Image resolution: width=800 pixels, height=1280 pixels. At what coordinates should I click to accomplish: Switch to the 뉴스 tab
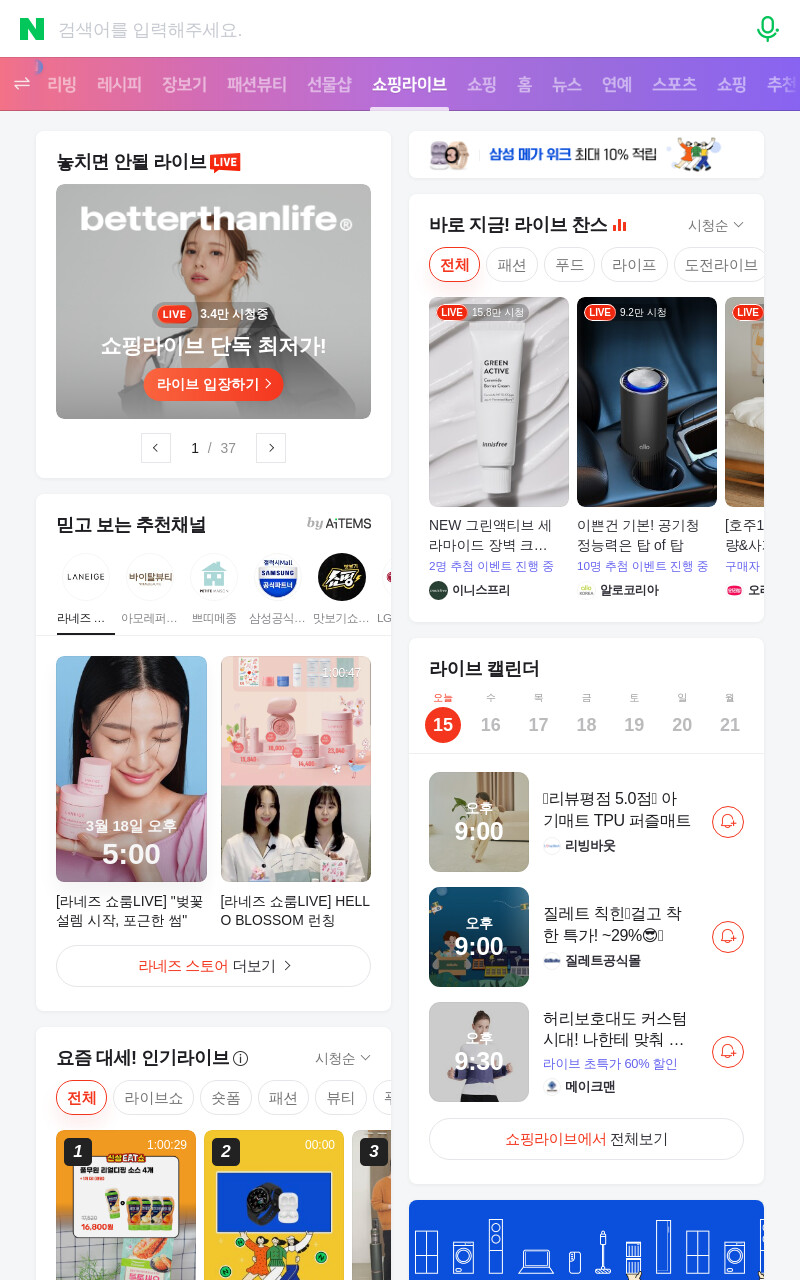[x=567, y=84]
